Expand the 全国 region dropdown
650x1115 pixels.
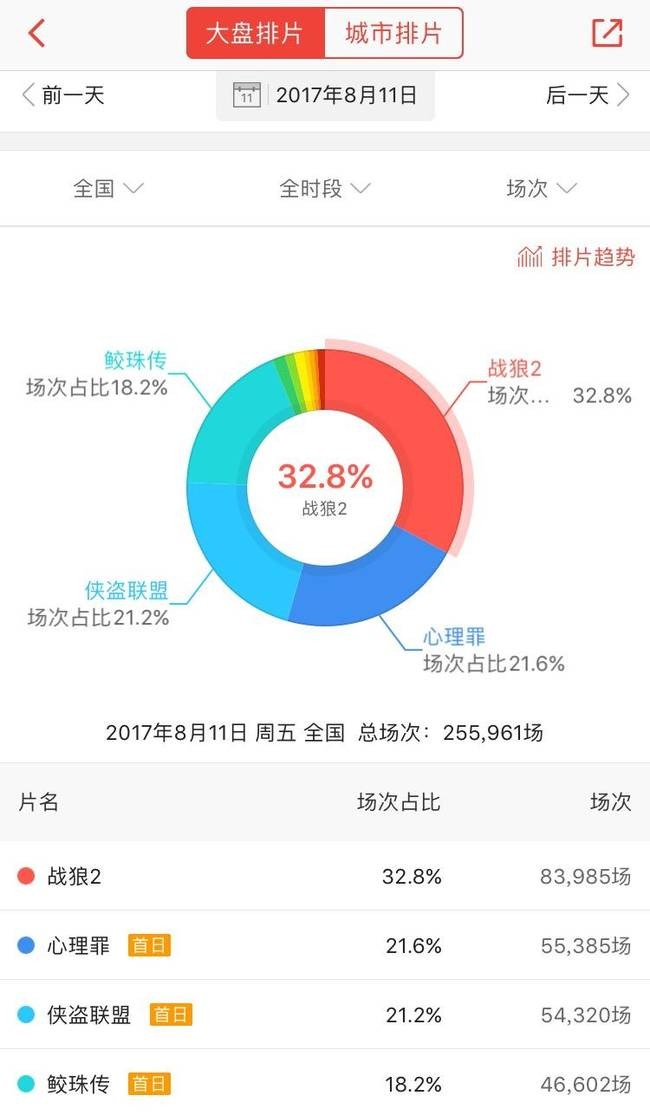point(108,188)
